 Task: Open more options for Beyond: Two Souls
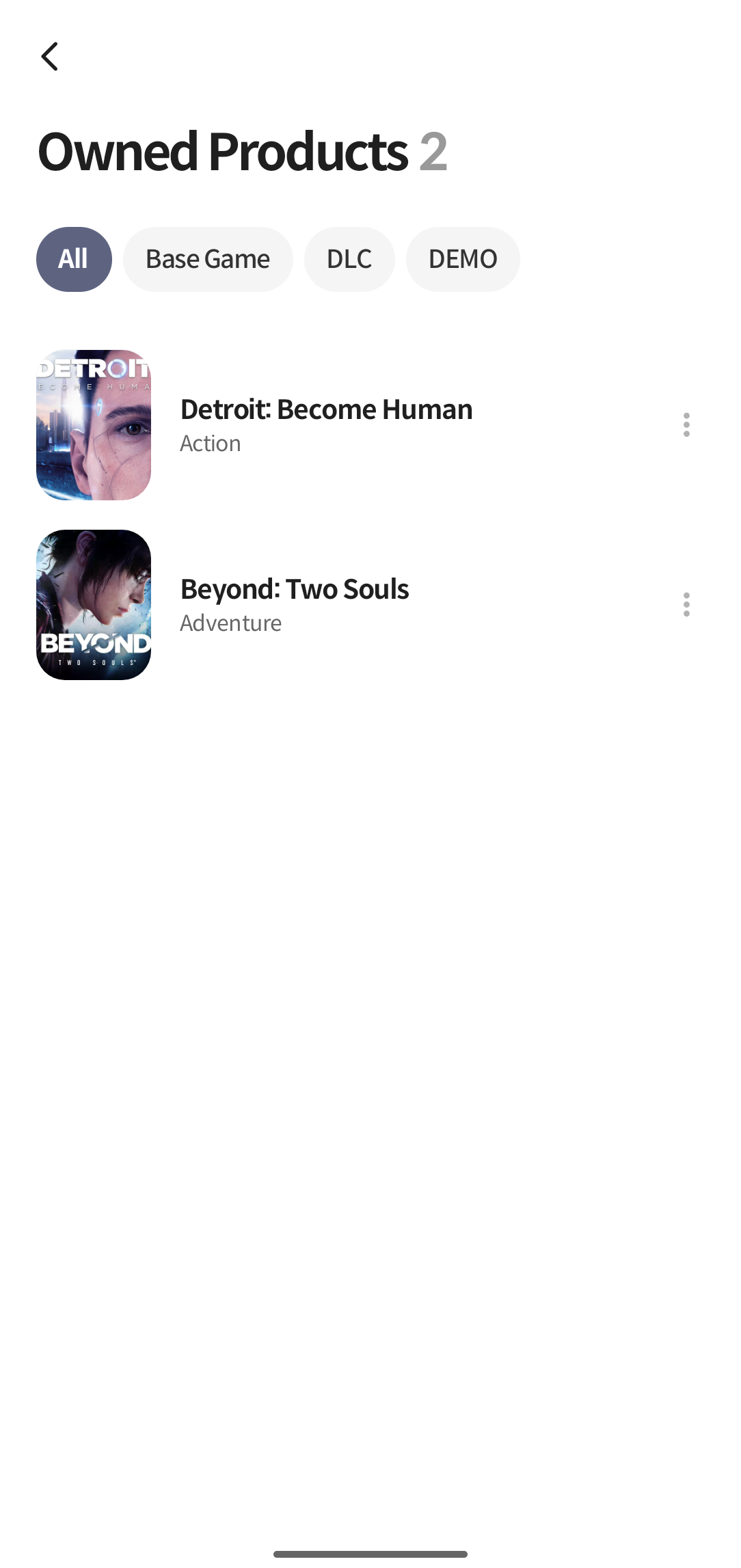tap(686, 604)
